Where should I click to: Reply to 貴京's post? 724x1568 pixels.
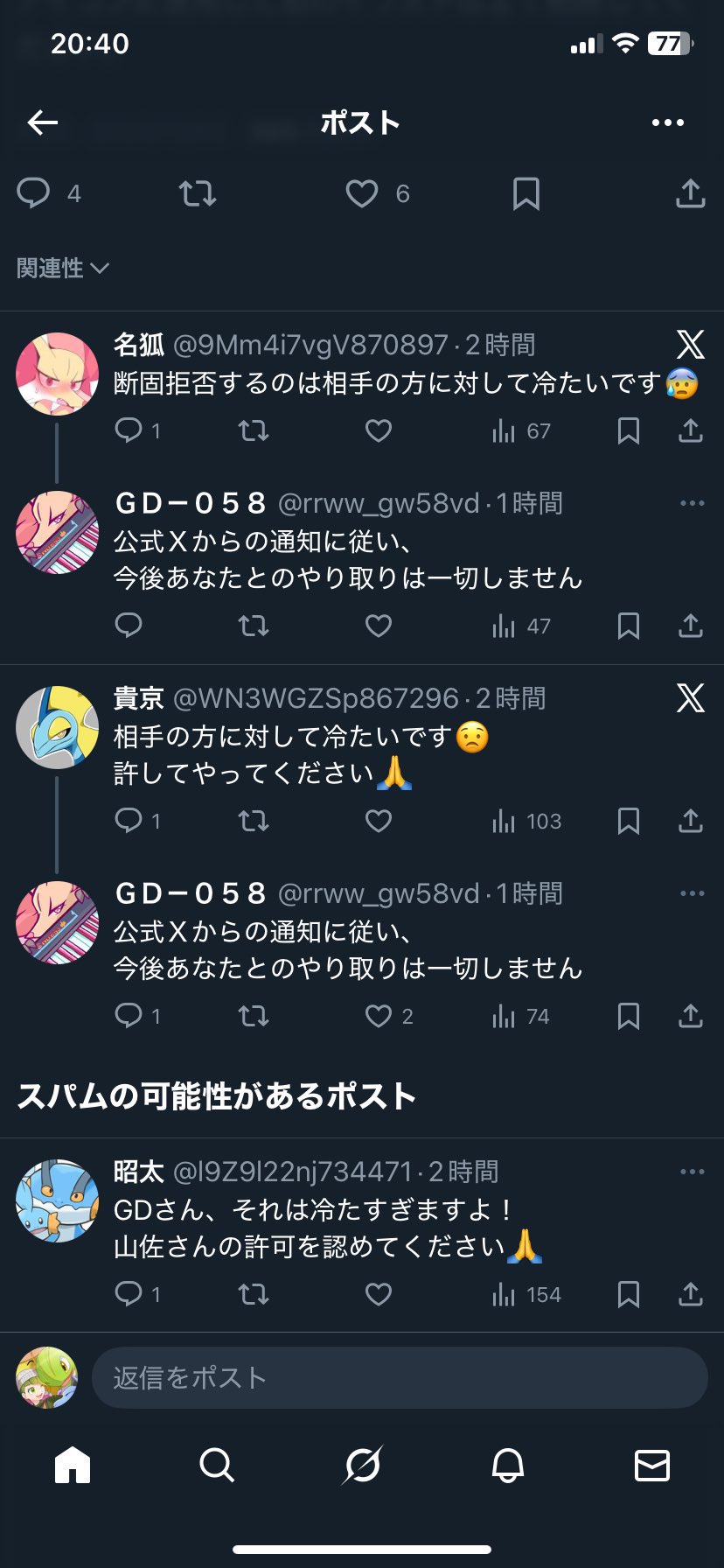[x=129, y=821]
